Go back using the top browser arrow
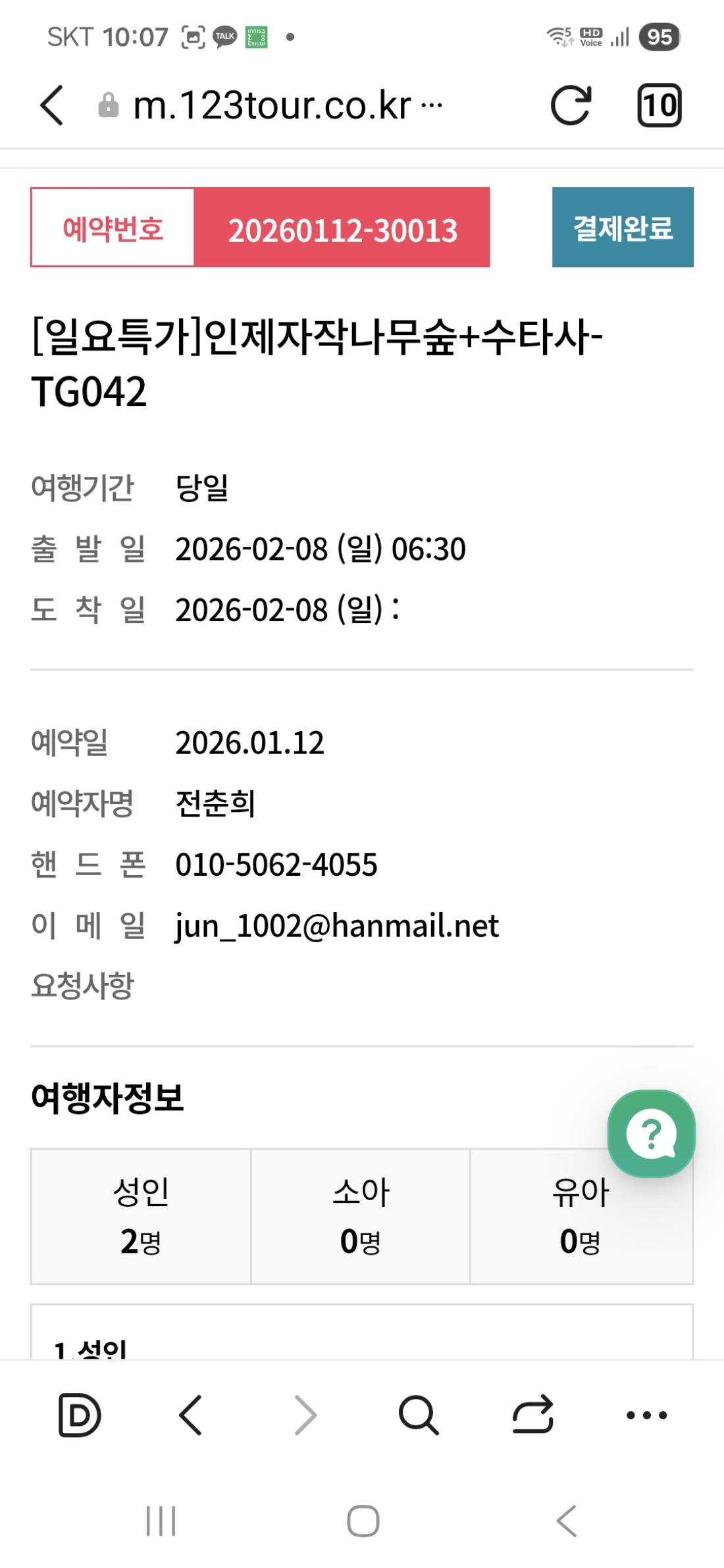Viewport: 724px width, 1568px height. click(x=52, y=105)
